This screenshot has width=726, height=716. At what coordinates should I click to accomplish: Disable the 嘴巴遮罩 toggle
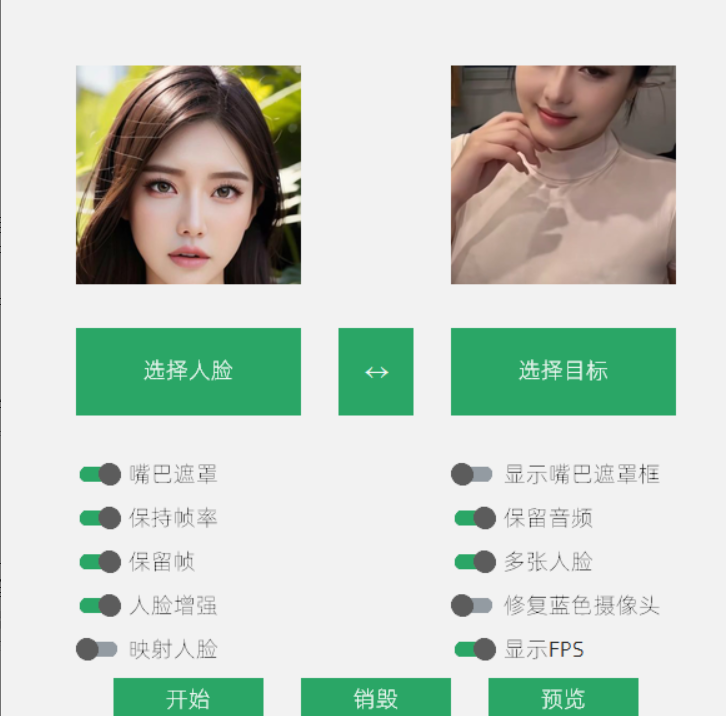(100, 474)
